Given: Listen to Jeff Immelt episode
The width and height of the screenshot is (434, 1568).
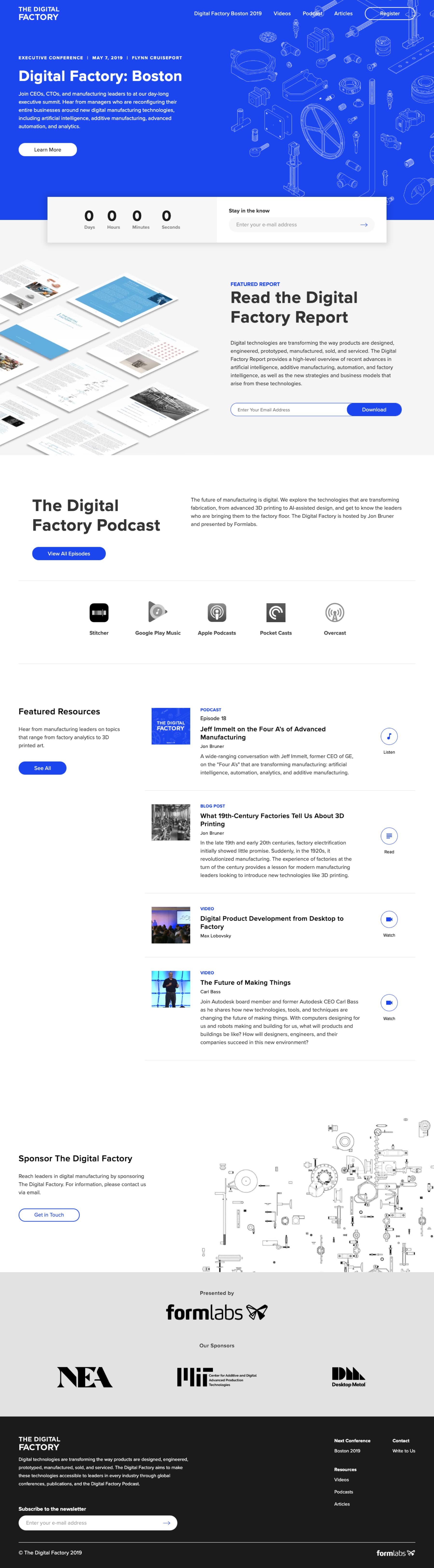Looking at the screenshot, I should 389,737.
